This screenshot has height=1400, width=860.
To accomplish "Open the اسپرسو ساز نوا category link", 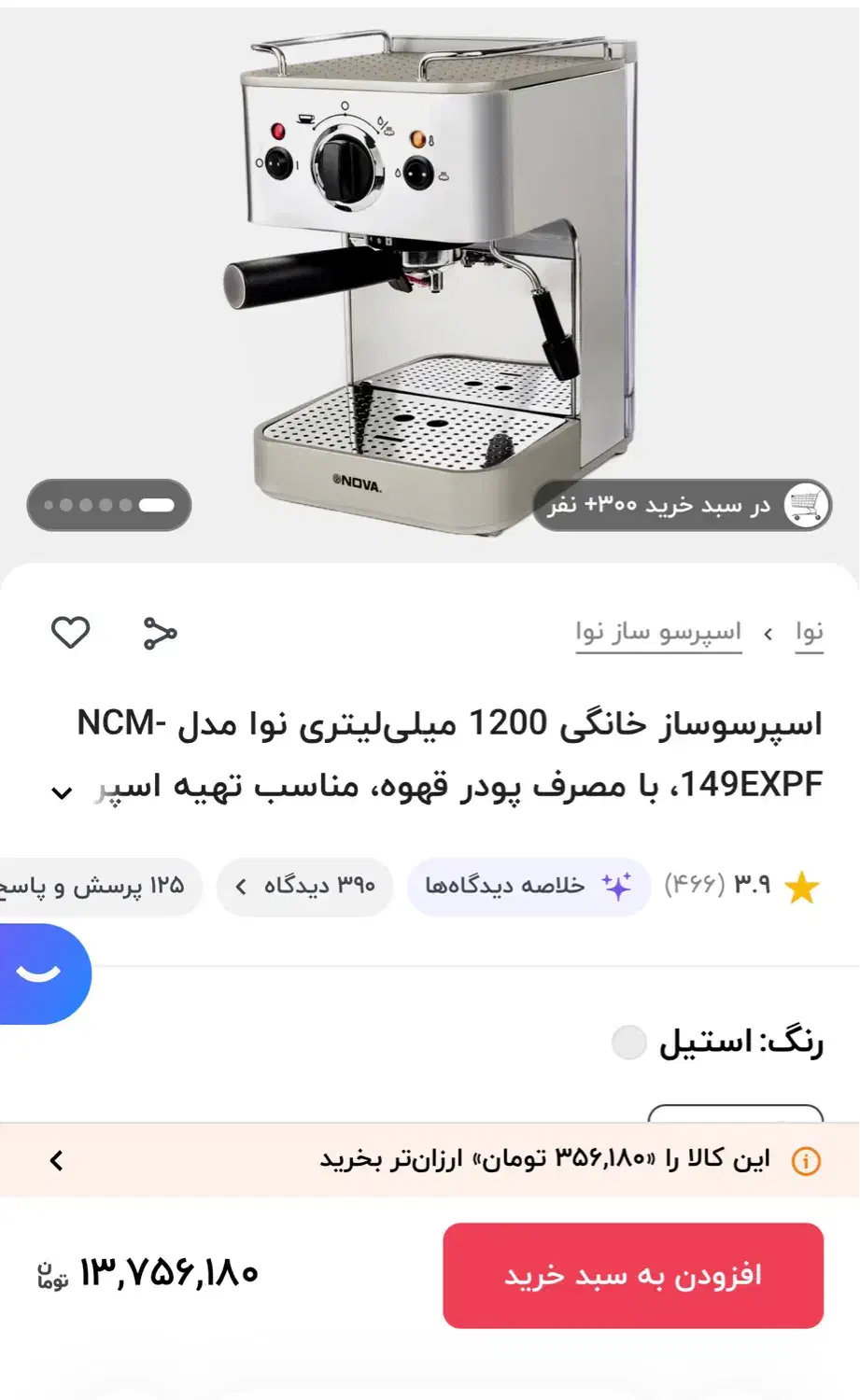I will (658, 633).
